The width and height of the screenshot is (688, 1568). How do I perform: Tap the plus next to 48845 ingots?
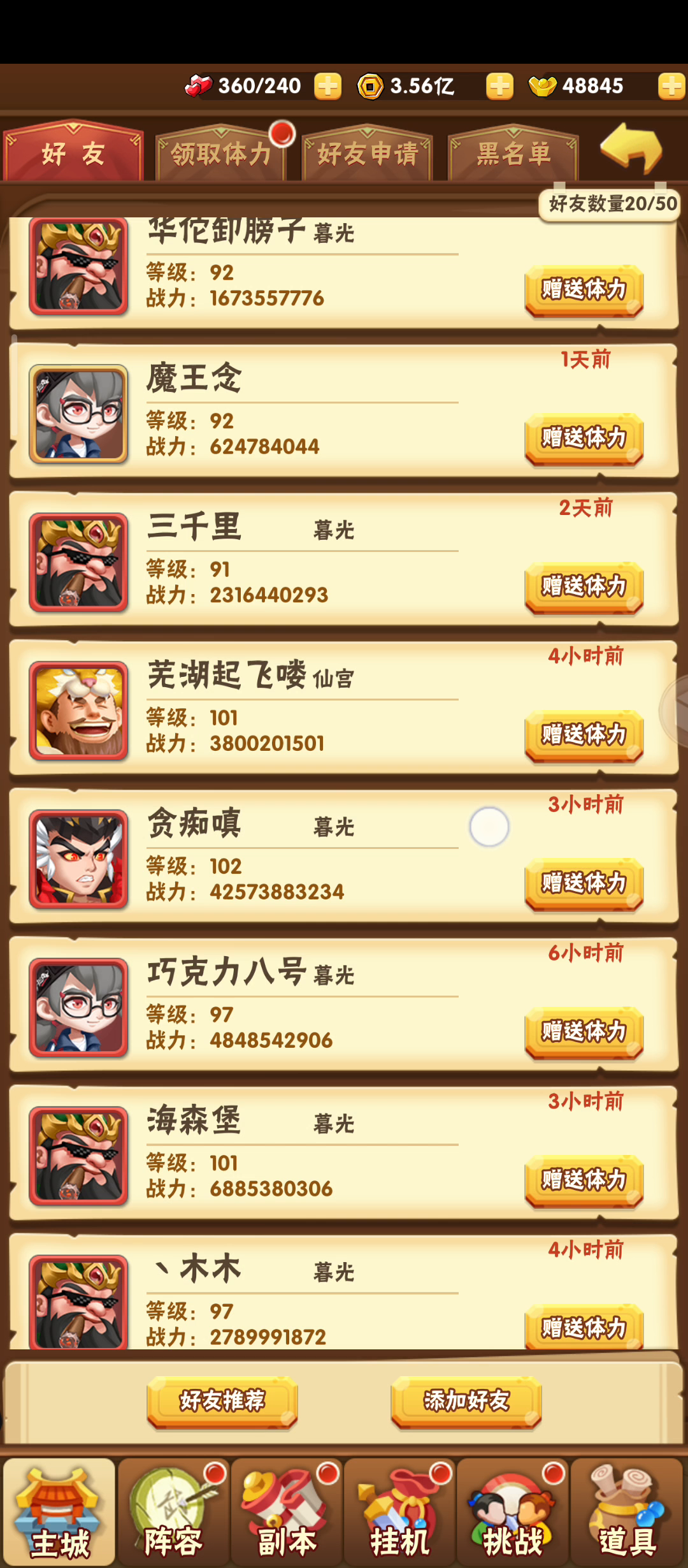[x=671, y=86]
